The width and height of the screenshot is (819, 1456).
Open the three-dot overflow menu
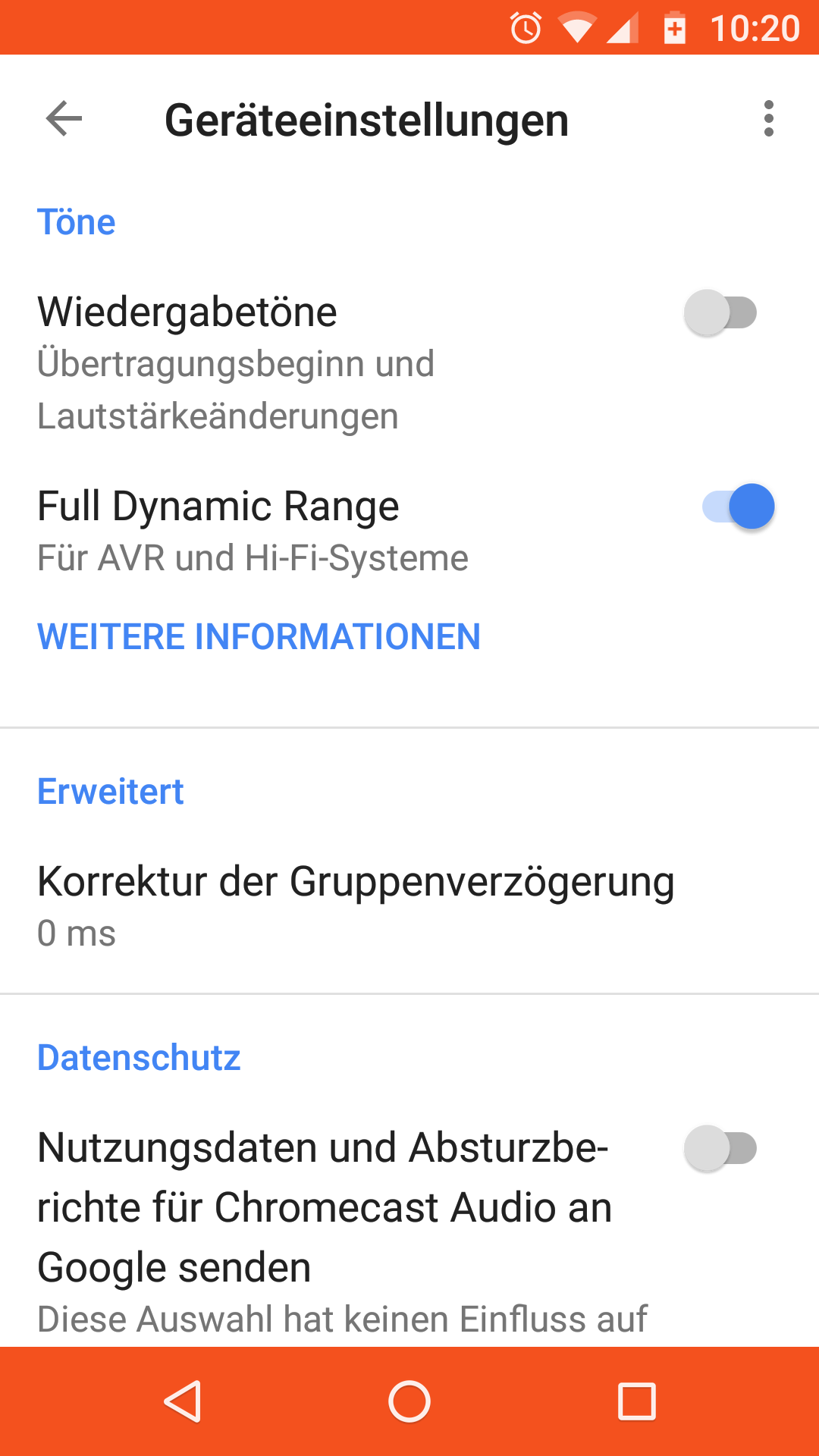tap(768, 119)
